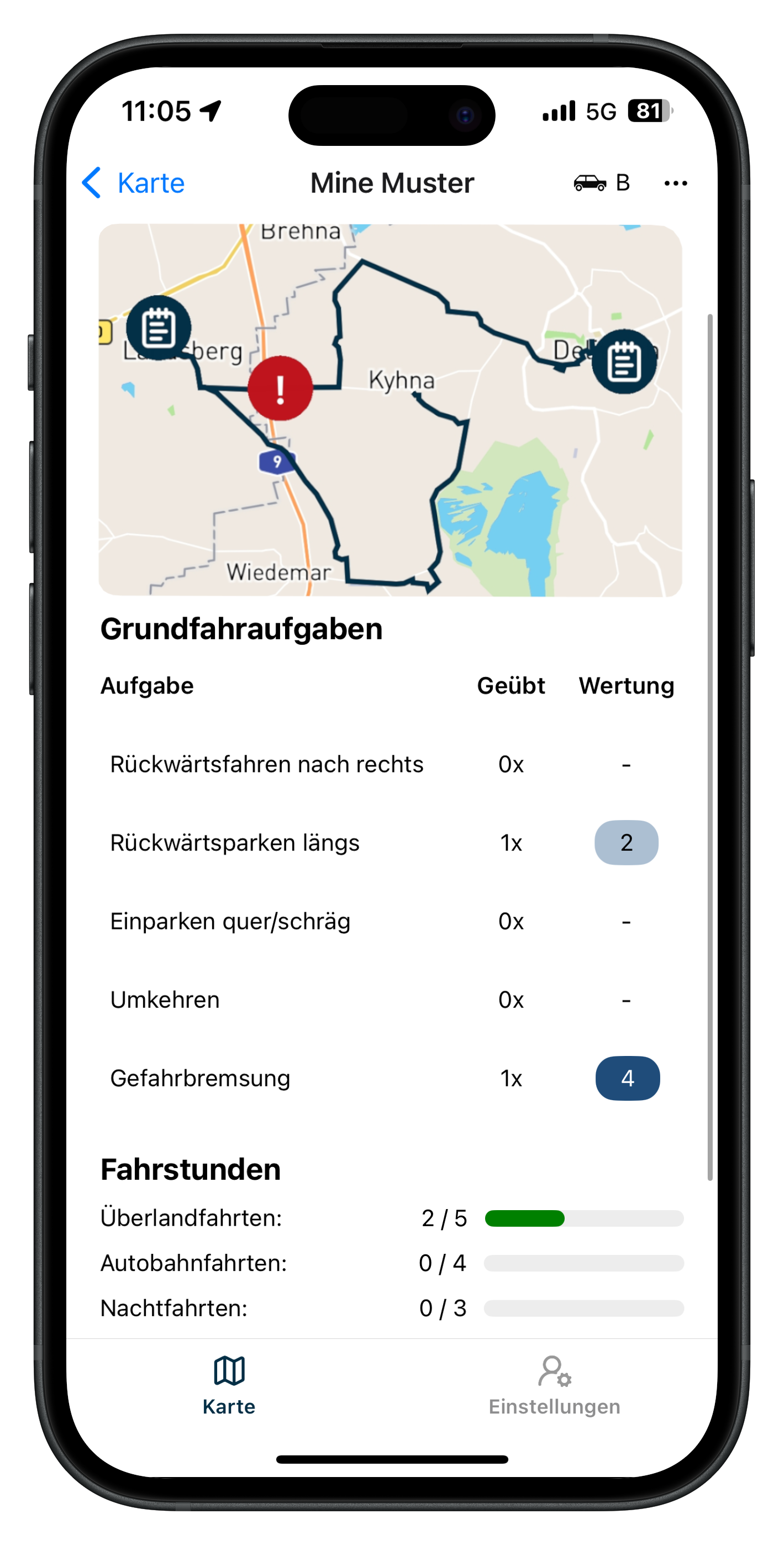Screen dimensions: 784x1545
Task: Tap the car class B indicator
Action: point(602,183)
